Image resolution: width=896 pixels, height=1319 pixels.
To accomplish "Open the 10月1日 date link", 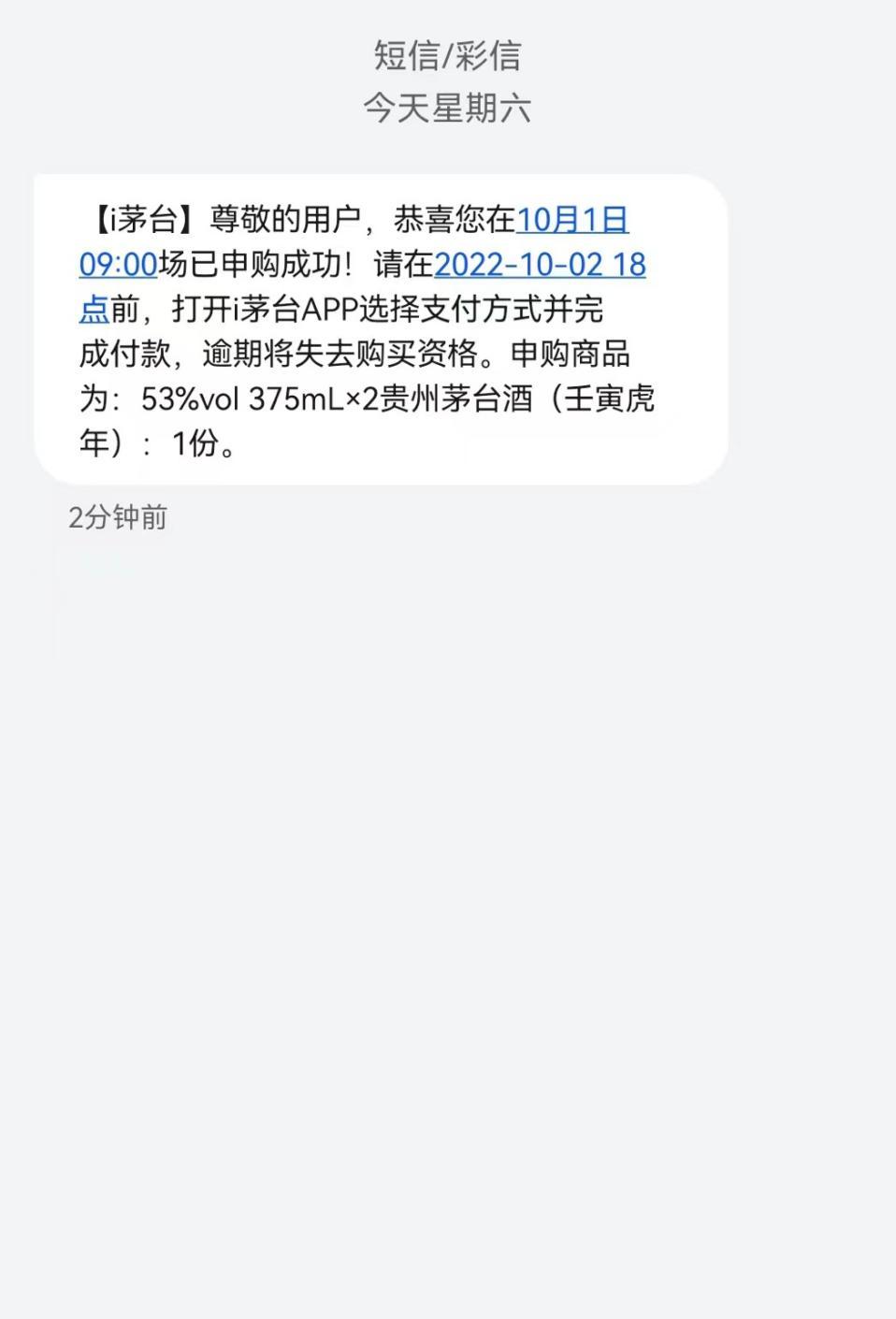I will click(574, 222).
